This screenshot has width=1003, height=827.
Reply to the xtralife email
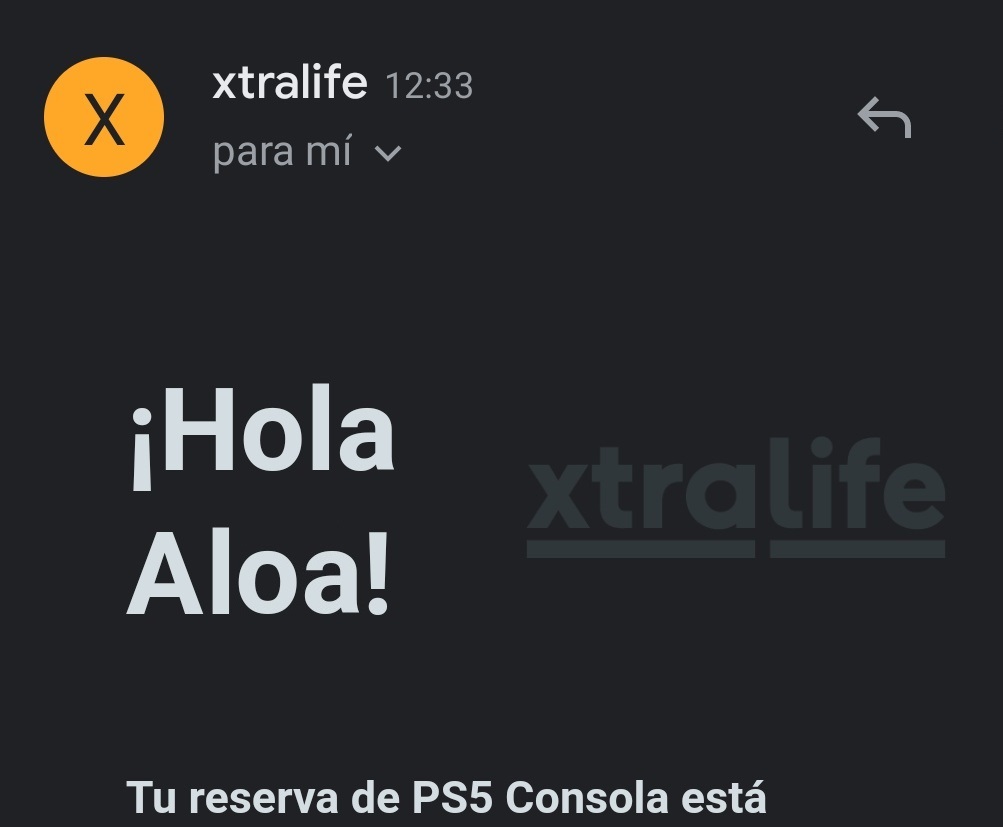tap(884, 118)
